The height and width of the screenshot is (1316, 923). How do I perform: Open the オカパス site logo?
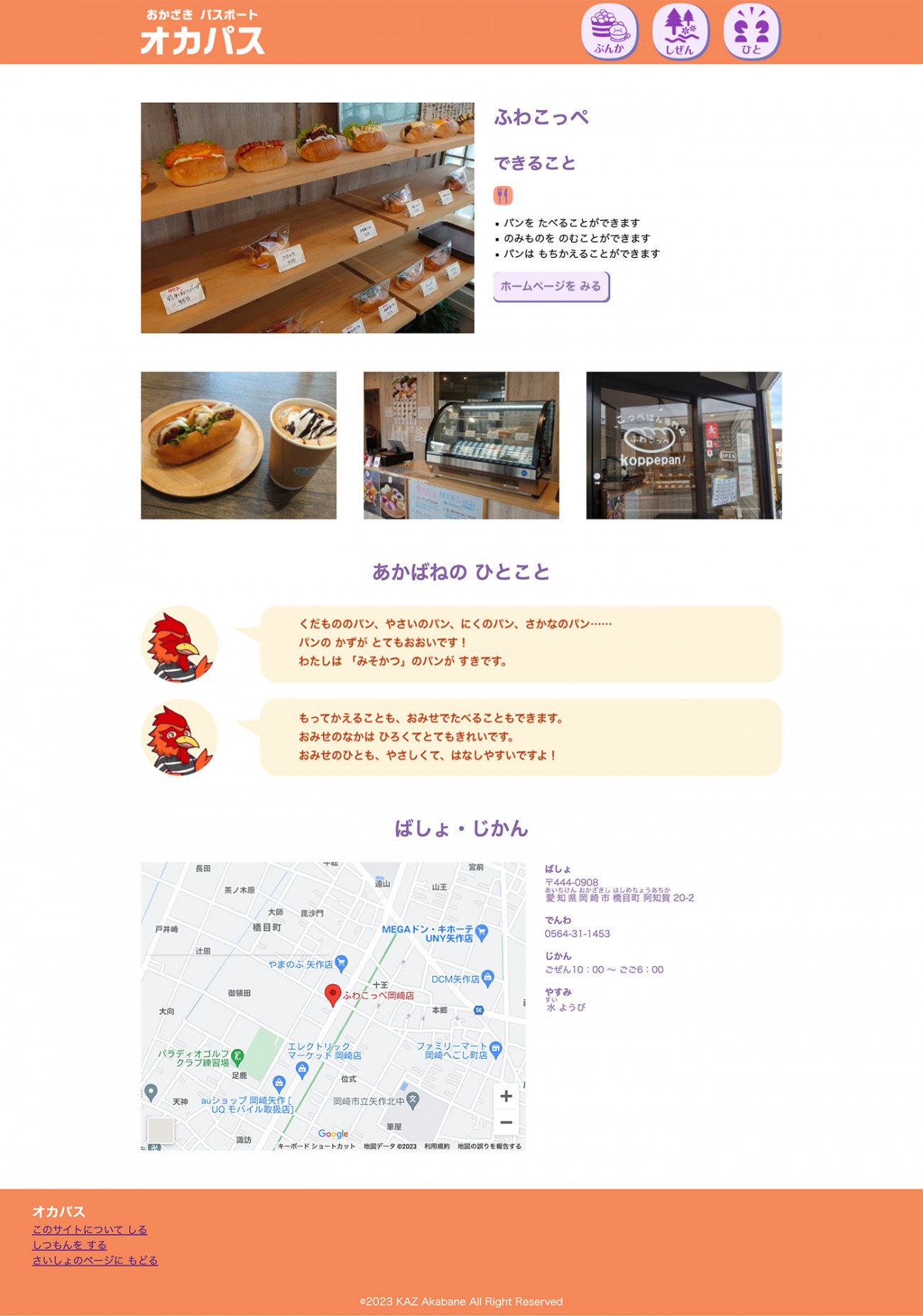pos(202,33)
